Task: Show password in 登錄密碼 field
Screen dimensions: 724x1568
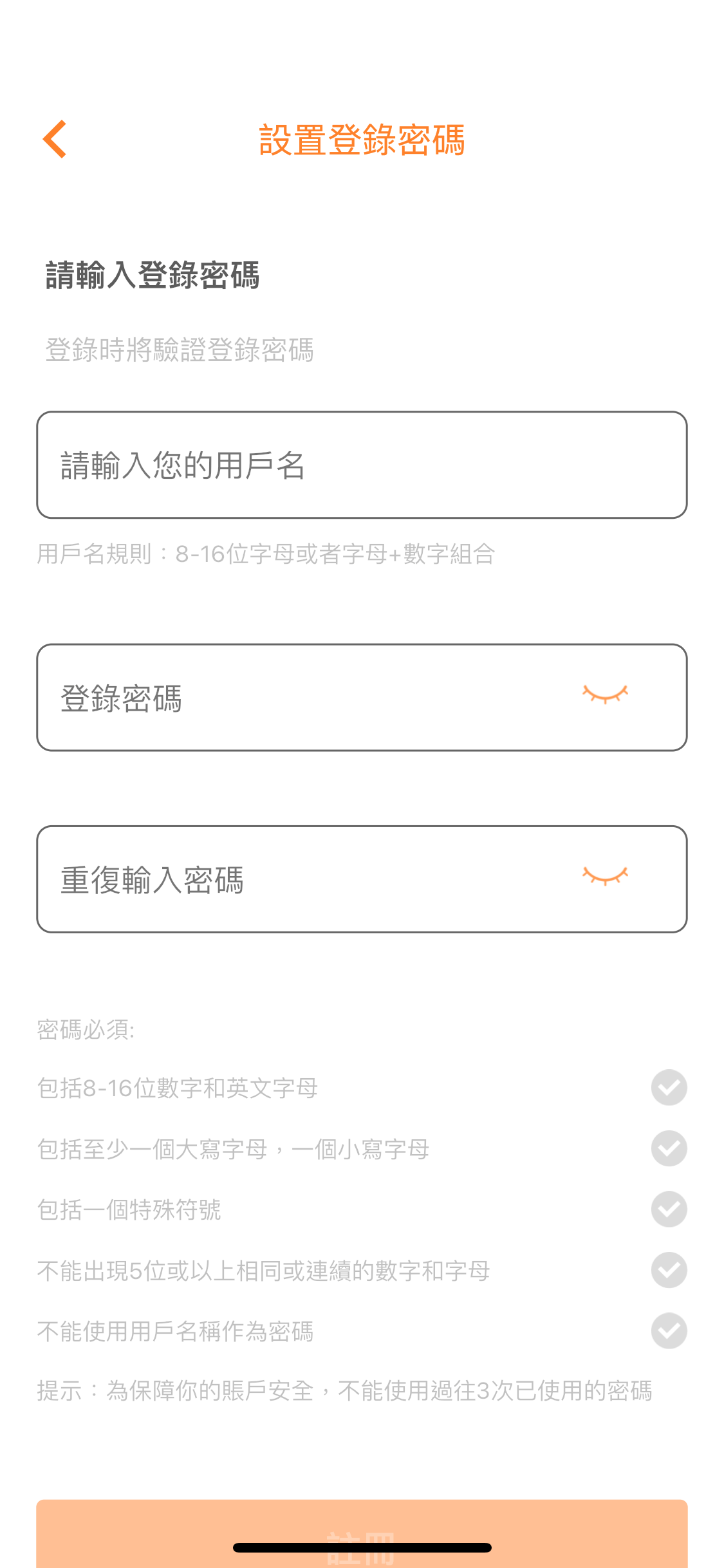Action: click(605, 695)
